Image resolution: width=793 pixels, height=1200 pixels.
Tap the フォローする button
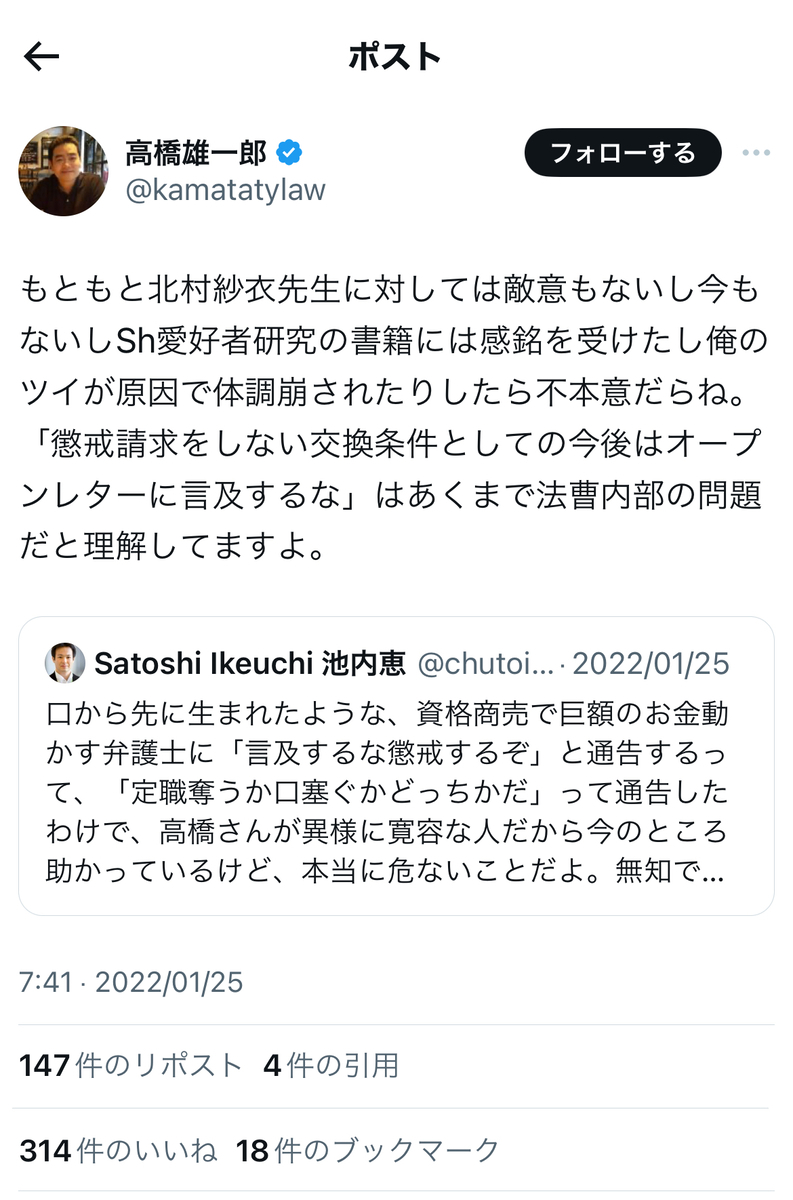tap(622, 153)
